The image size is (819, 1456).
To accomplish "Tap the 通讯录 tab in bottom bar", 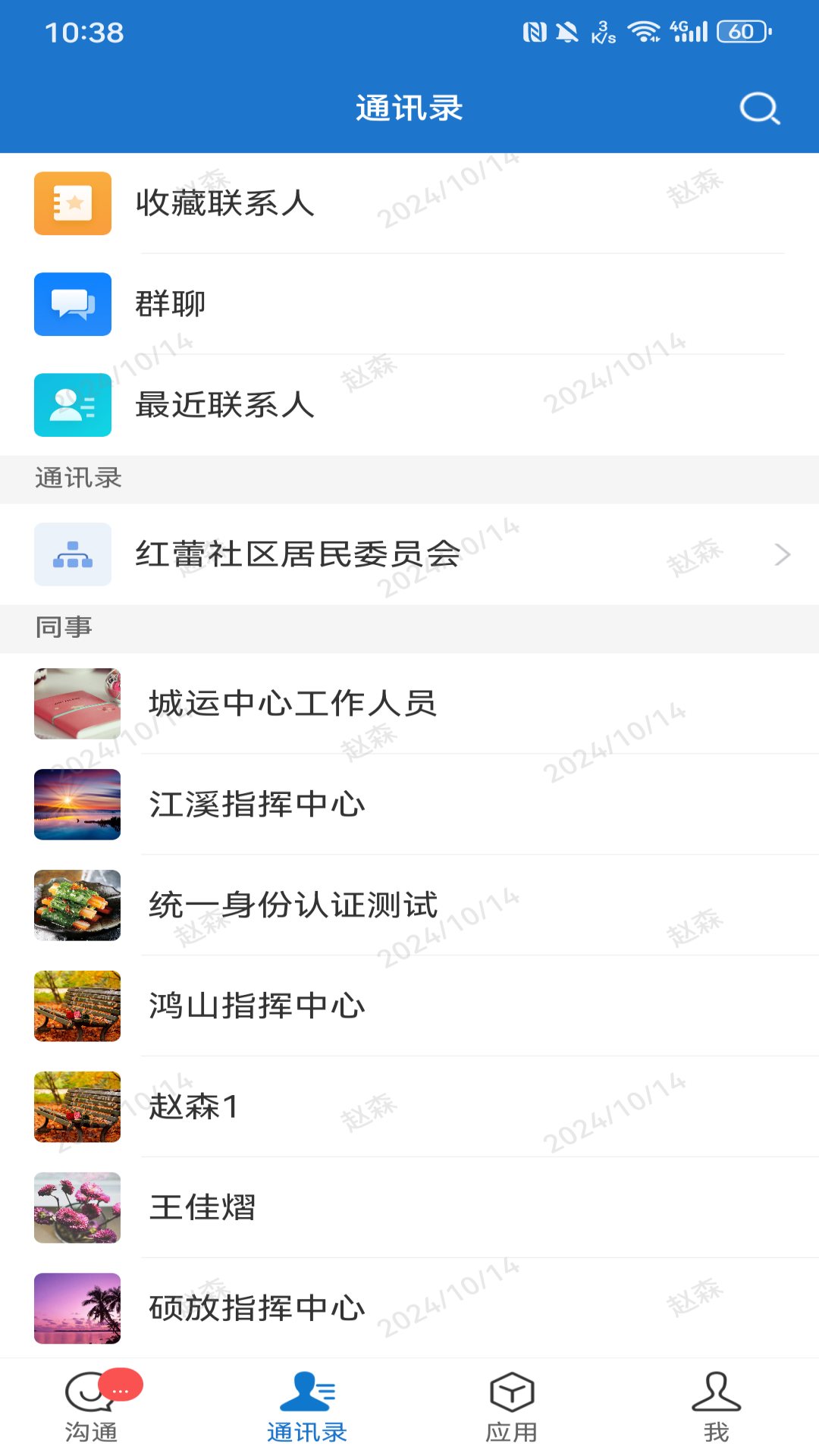I will (307, 1407).
